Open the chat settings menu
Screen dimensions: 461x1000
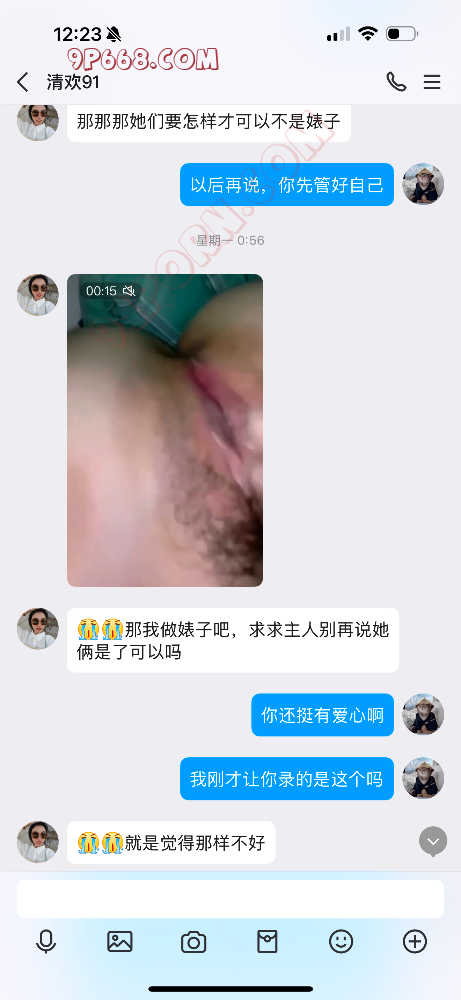coord(432,82)
